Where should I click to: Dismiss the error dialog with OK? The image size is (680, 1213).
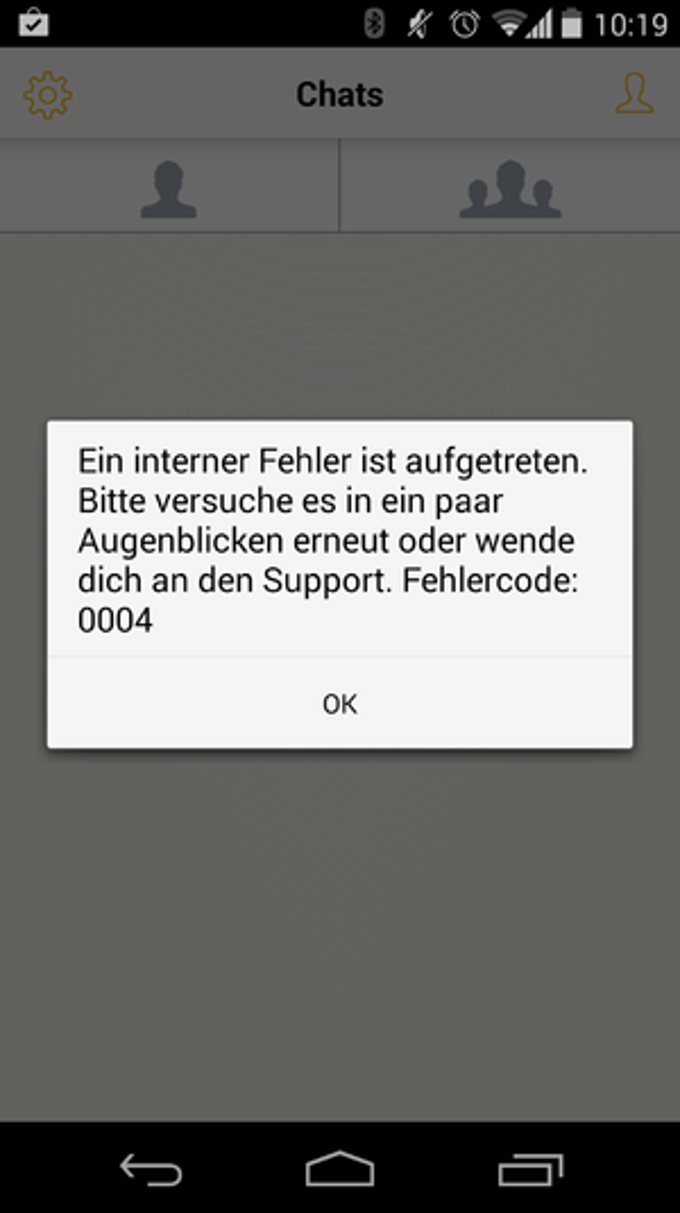(x=339, y=704)
